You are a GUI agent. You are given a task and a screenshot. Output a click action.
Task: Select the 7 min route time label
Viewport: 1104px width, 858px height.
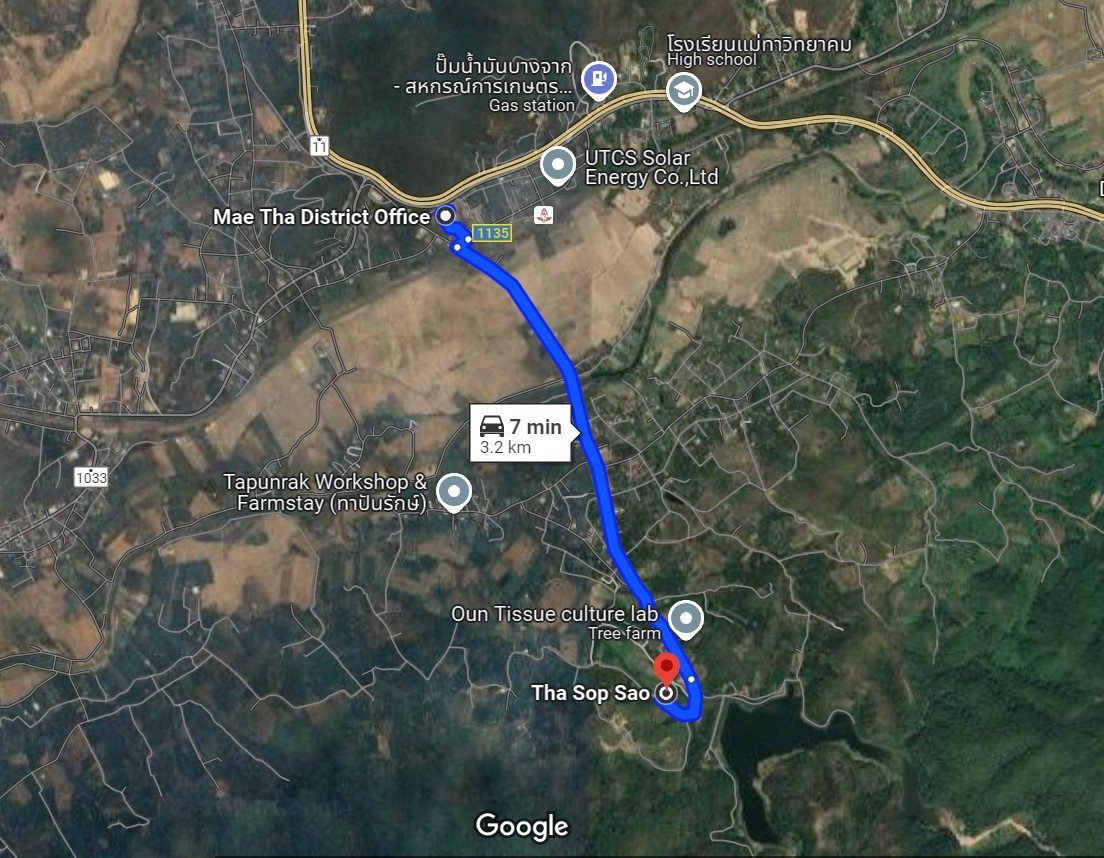[520, 434]
